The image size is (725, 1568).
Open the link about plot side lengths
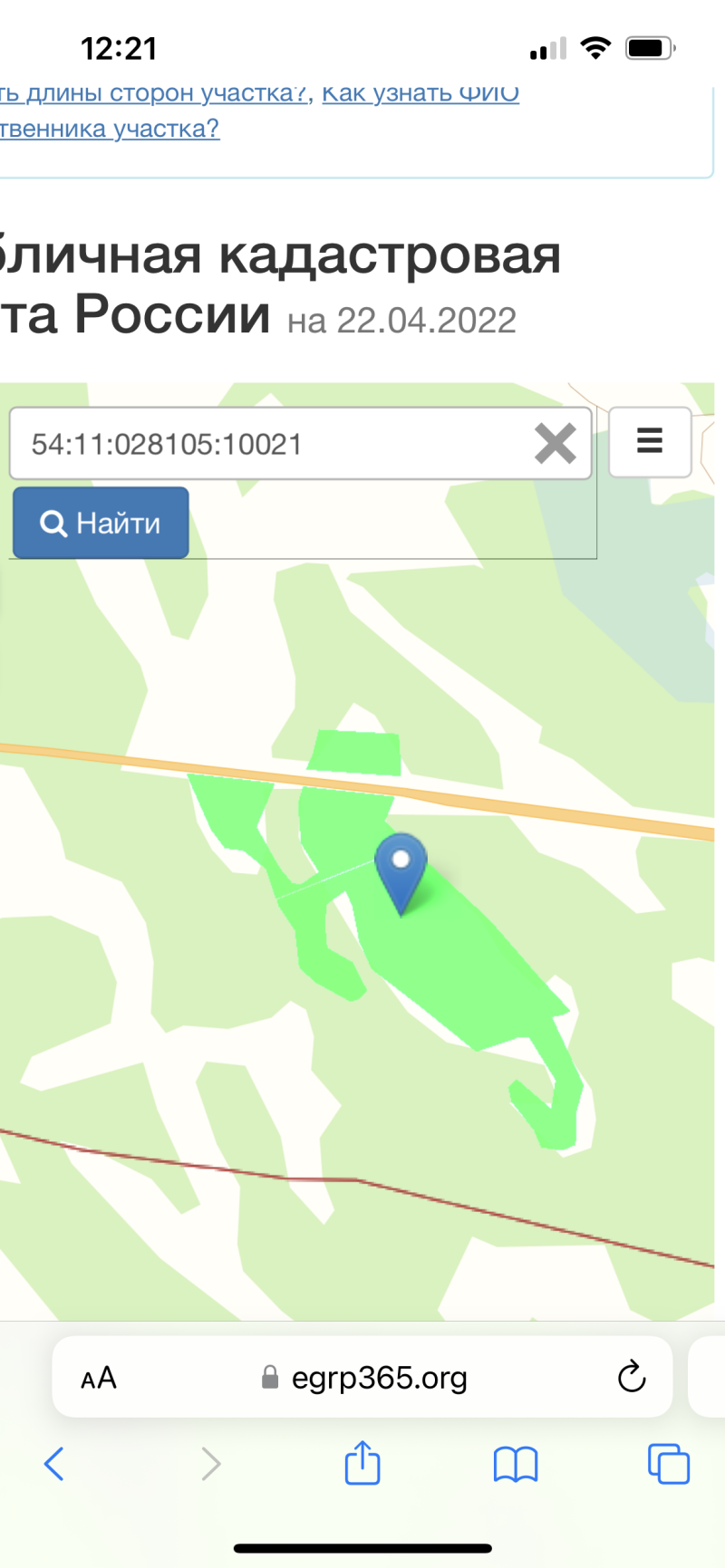(154, 94)
